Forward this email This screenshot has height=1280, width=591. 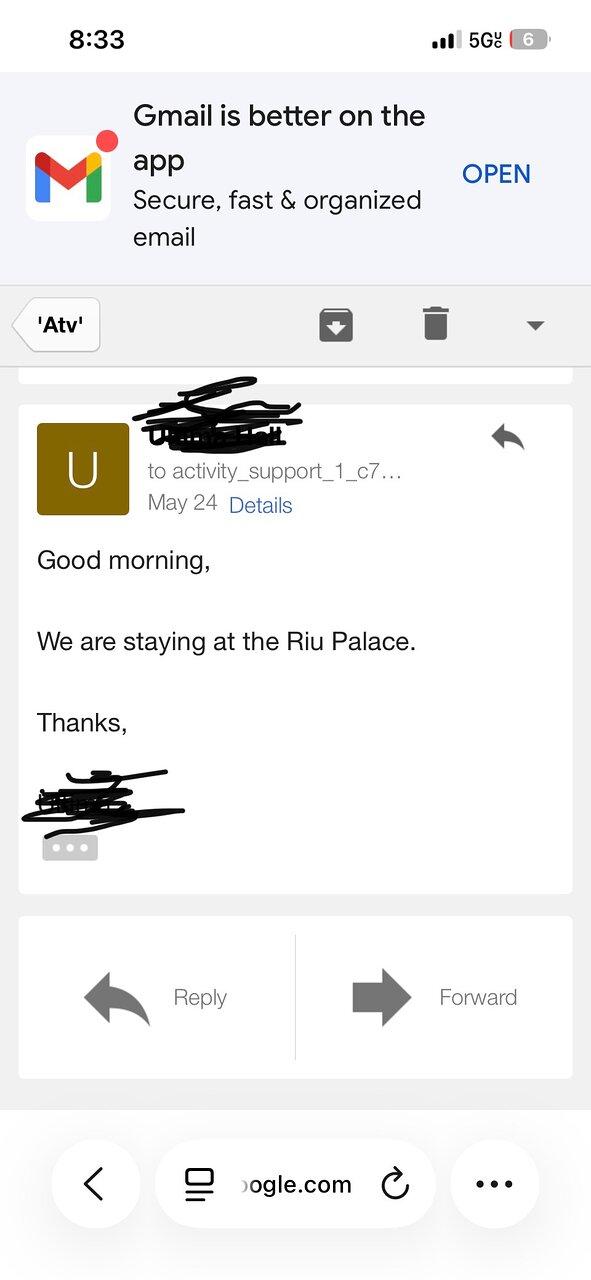click(x=435, y=997)
